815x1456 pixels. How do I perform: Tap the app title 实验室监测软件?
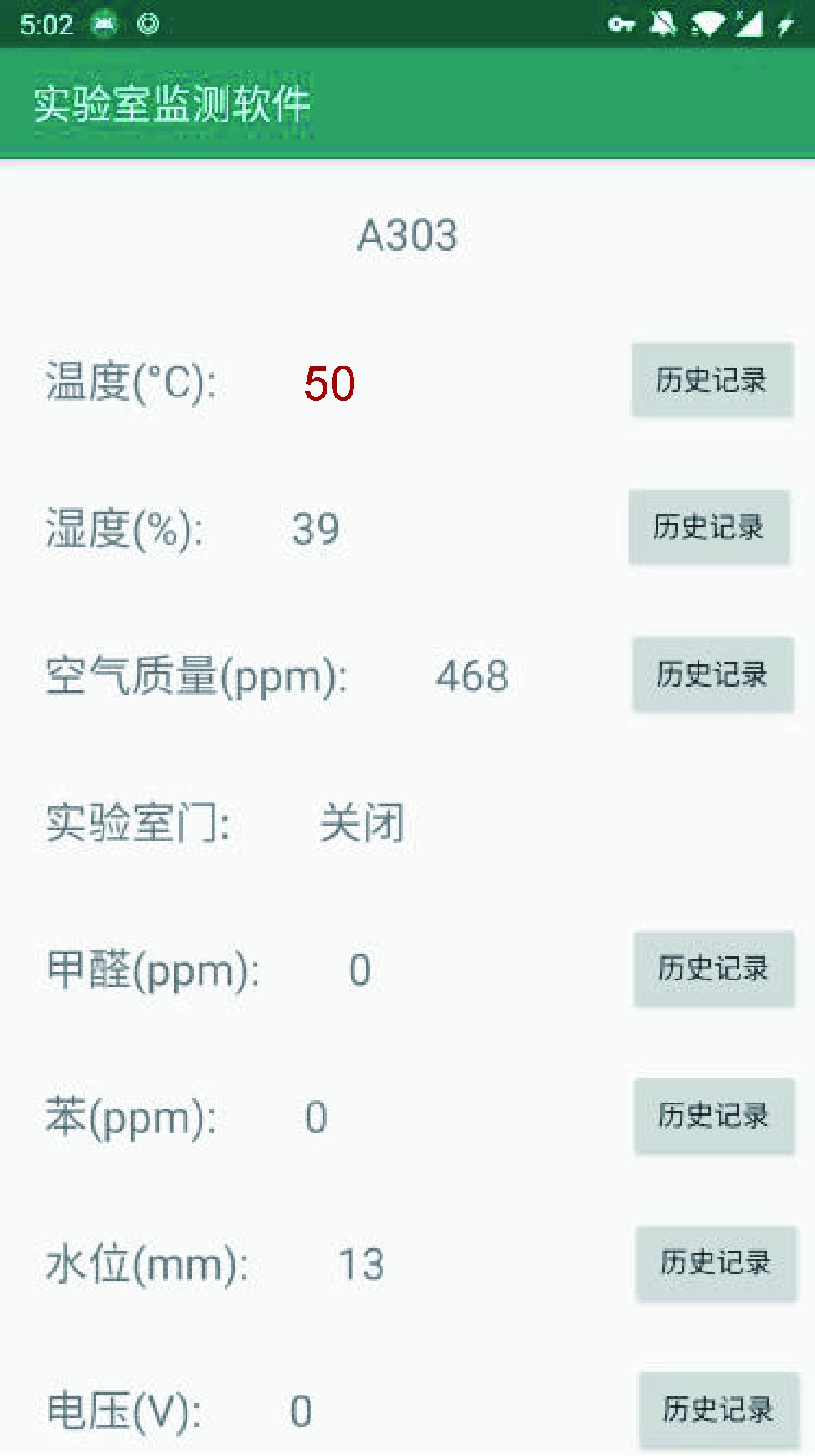coord(170,106)
